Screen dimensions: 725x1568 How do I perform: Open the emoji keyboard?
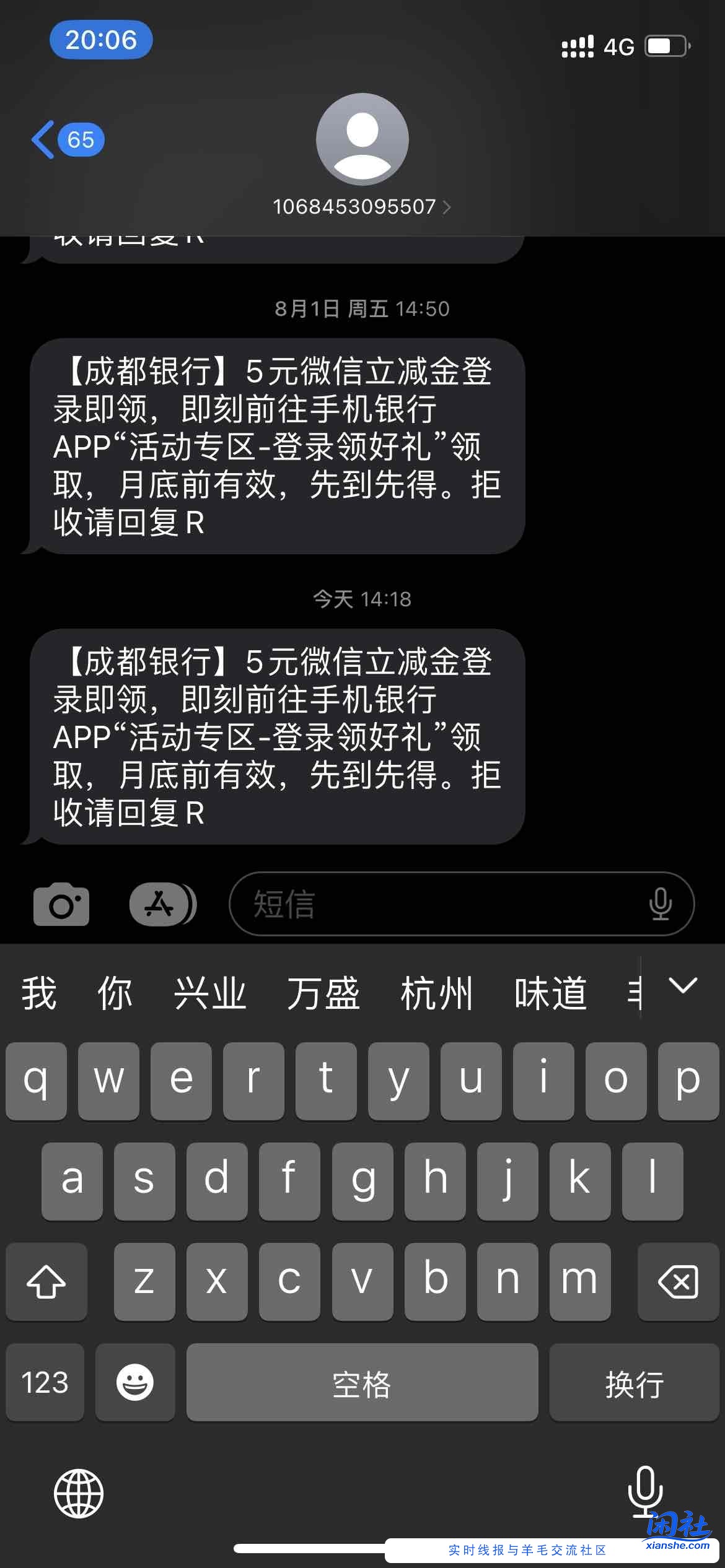(135, 1382)
